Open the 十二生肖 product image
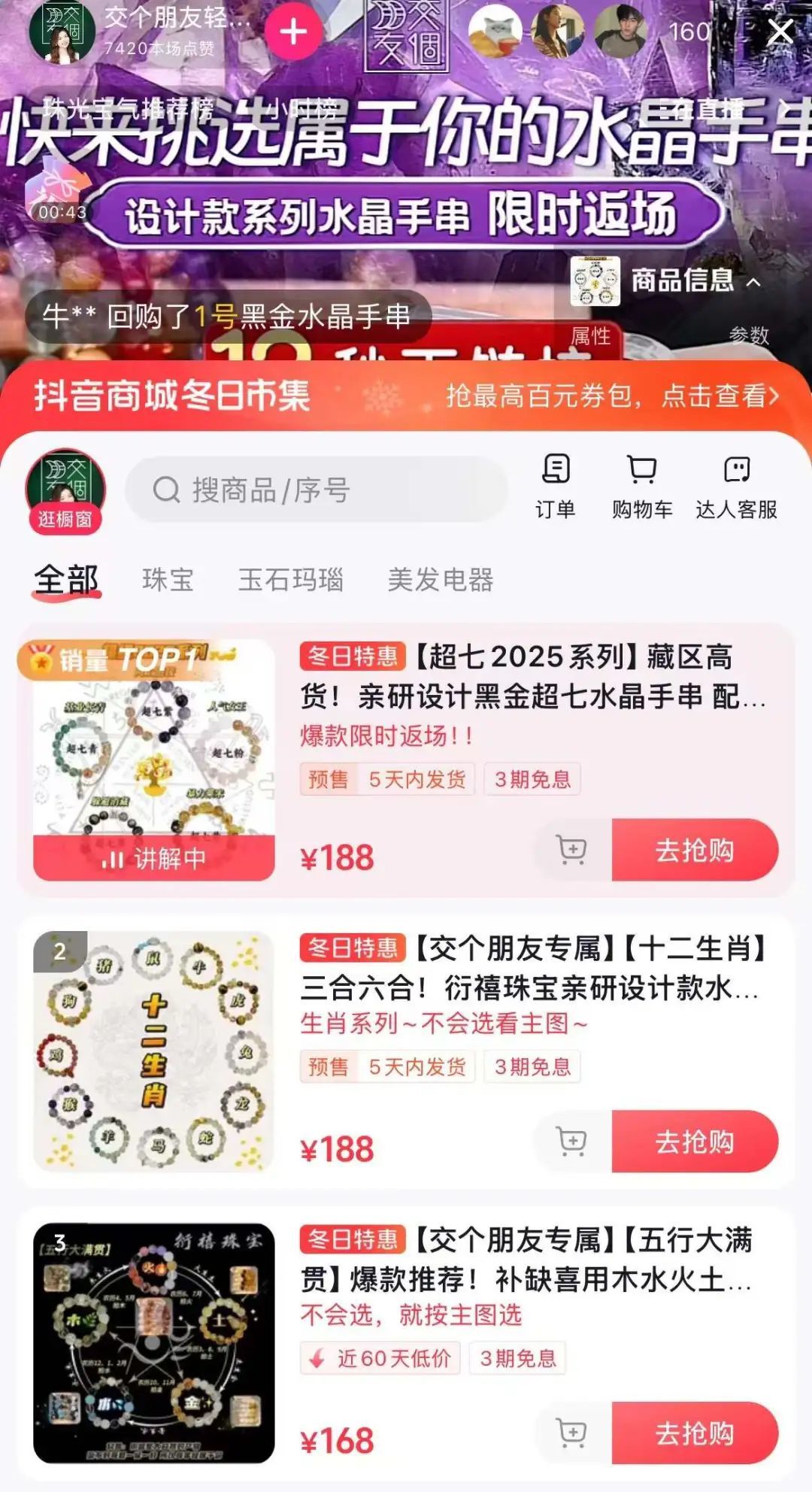Screen dimensions: 812x1492 (x=153, y=1051)
